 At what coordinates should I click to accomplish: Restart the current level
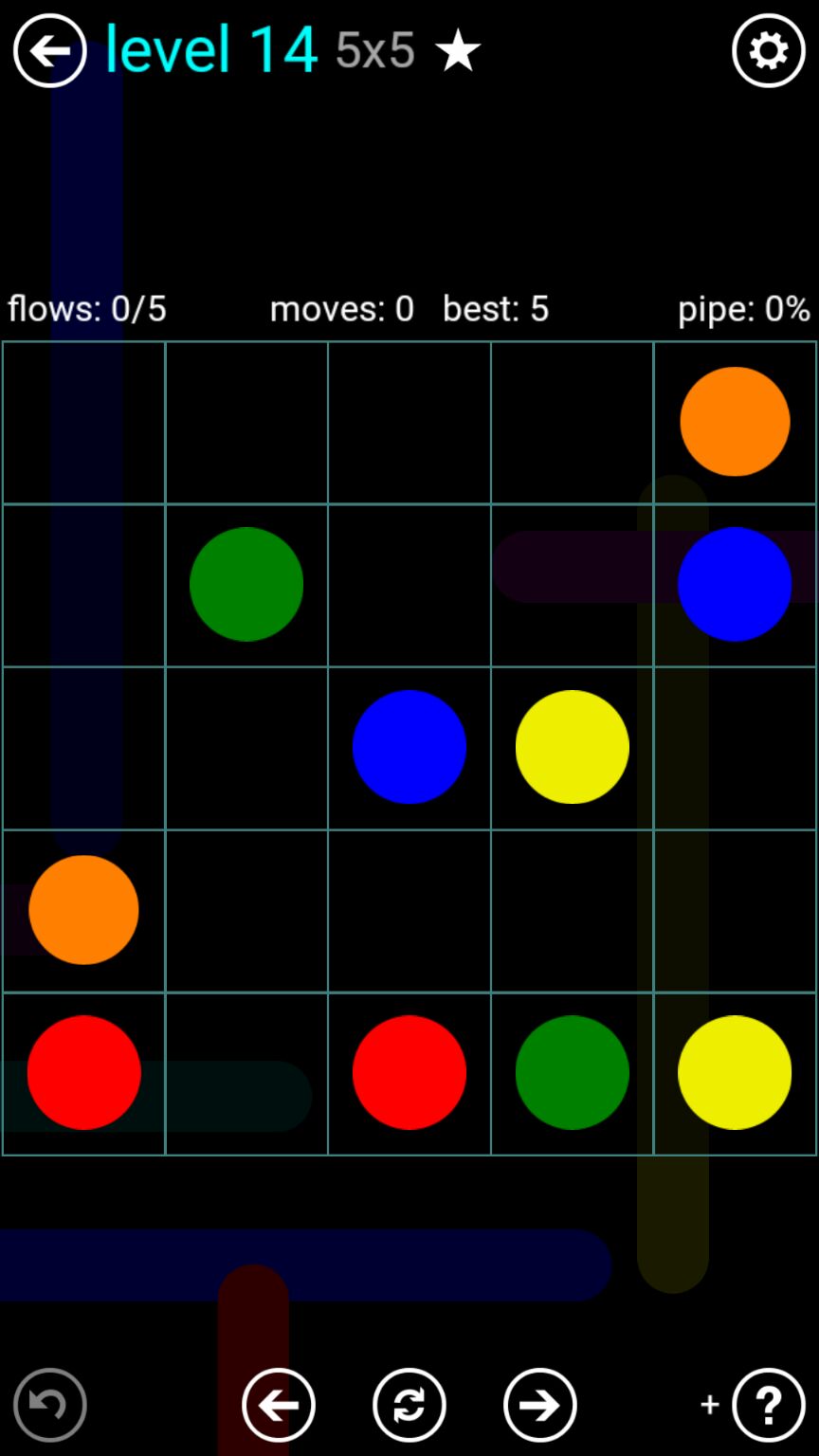[x=409, y=1404]
